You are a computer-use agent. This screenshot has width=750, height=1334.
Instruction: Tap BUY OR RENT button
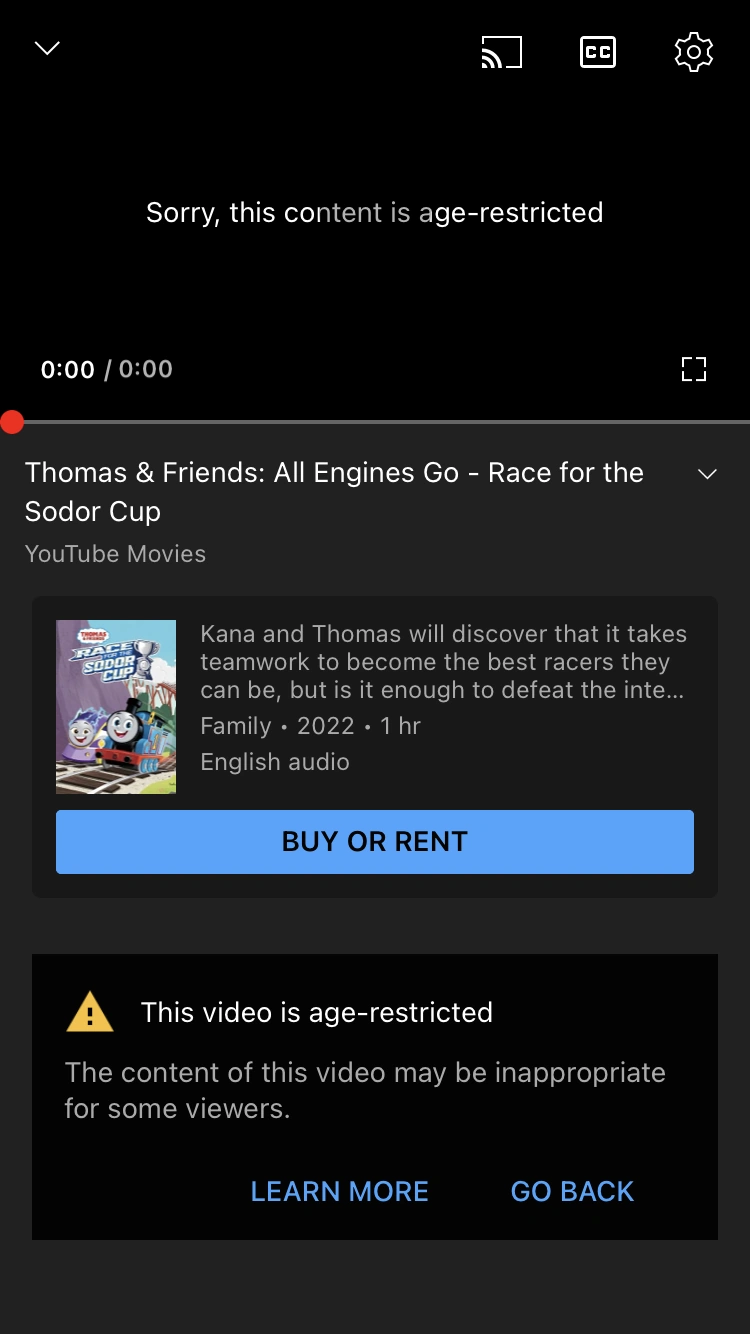coord(375,842)
